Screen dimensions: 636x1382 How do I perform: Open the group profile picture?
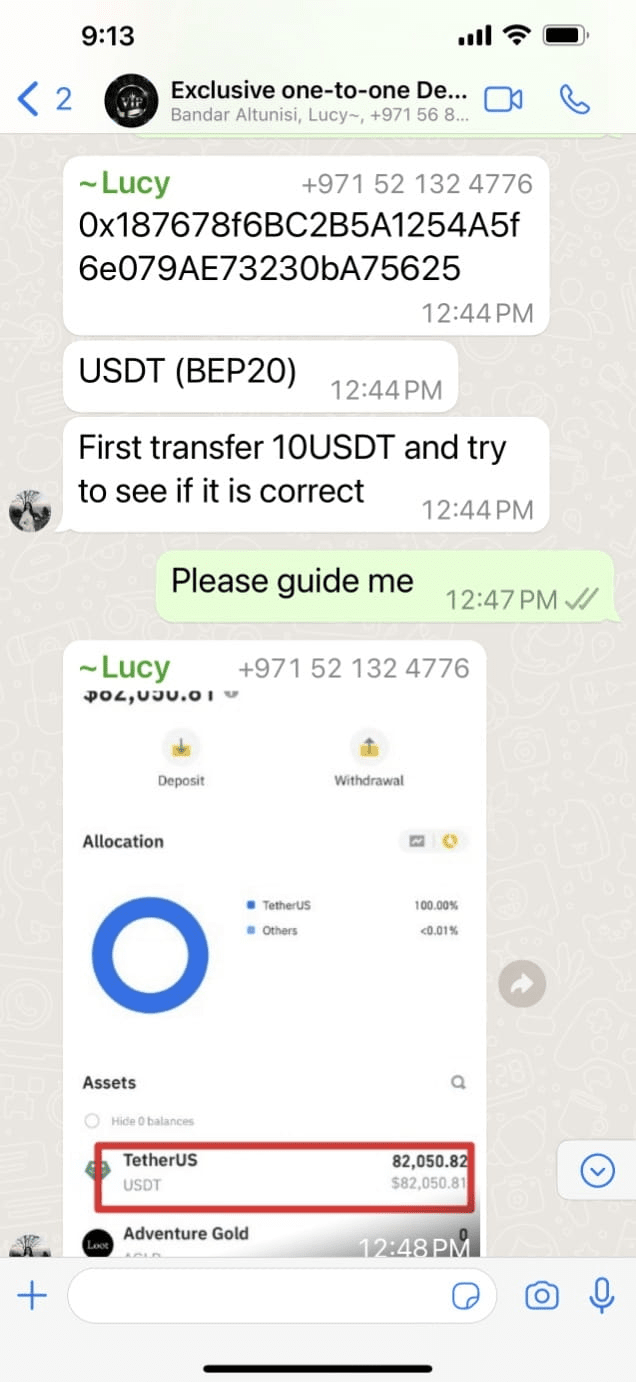[131, 99]
